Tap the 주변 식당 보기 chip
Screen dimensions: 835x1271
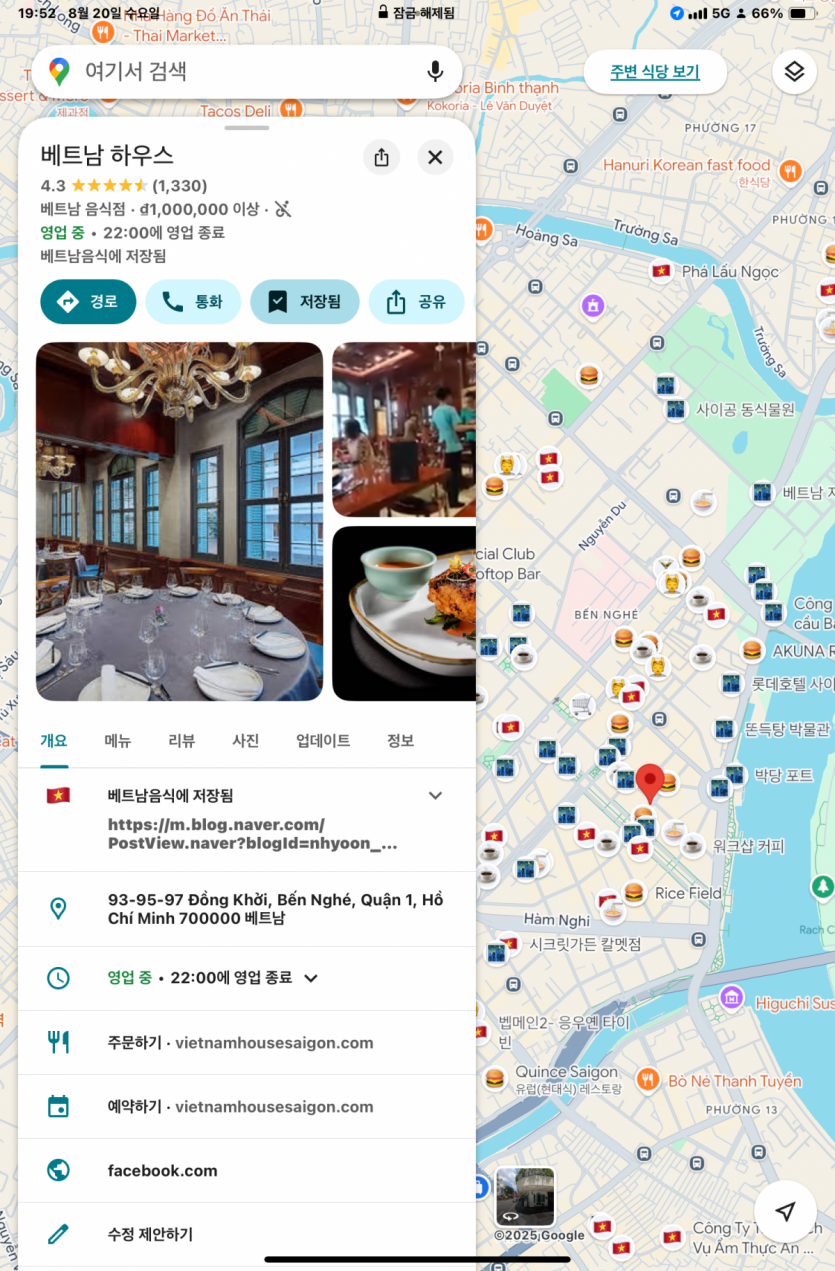pos(655,72)
